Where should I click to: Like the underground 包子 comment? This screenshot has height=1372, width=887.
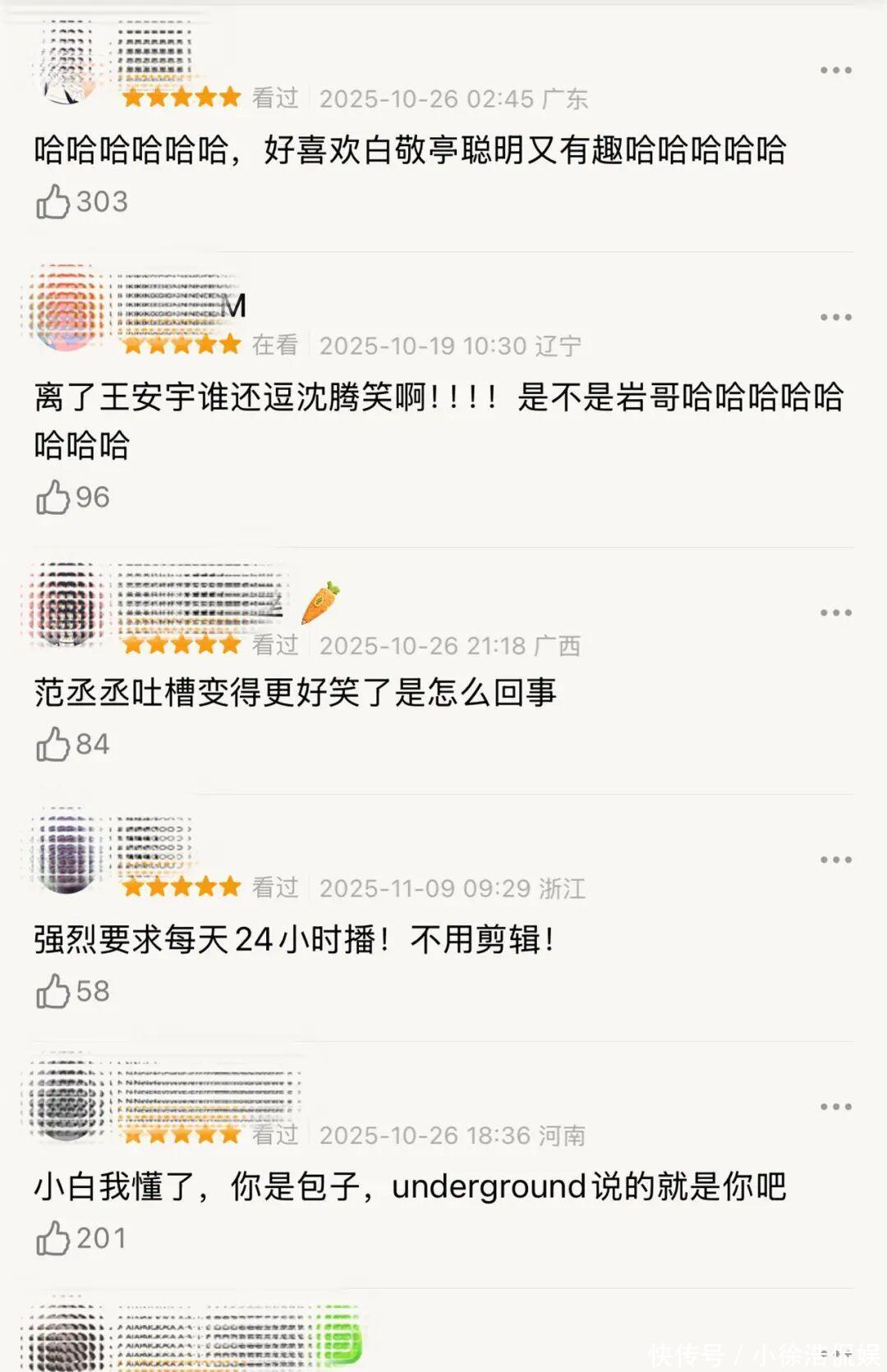[x=53, y=1238]
